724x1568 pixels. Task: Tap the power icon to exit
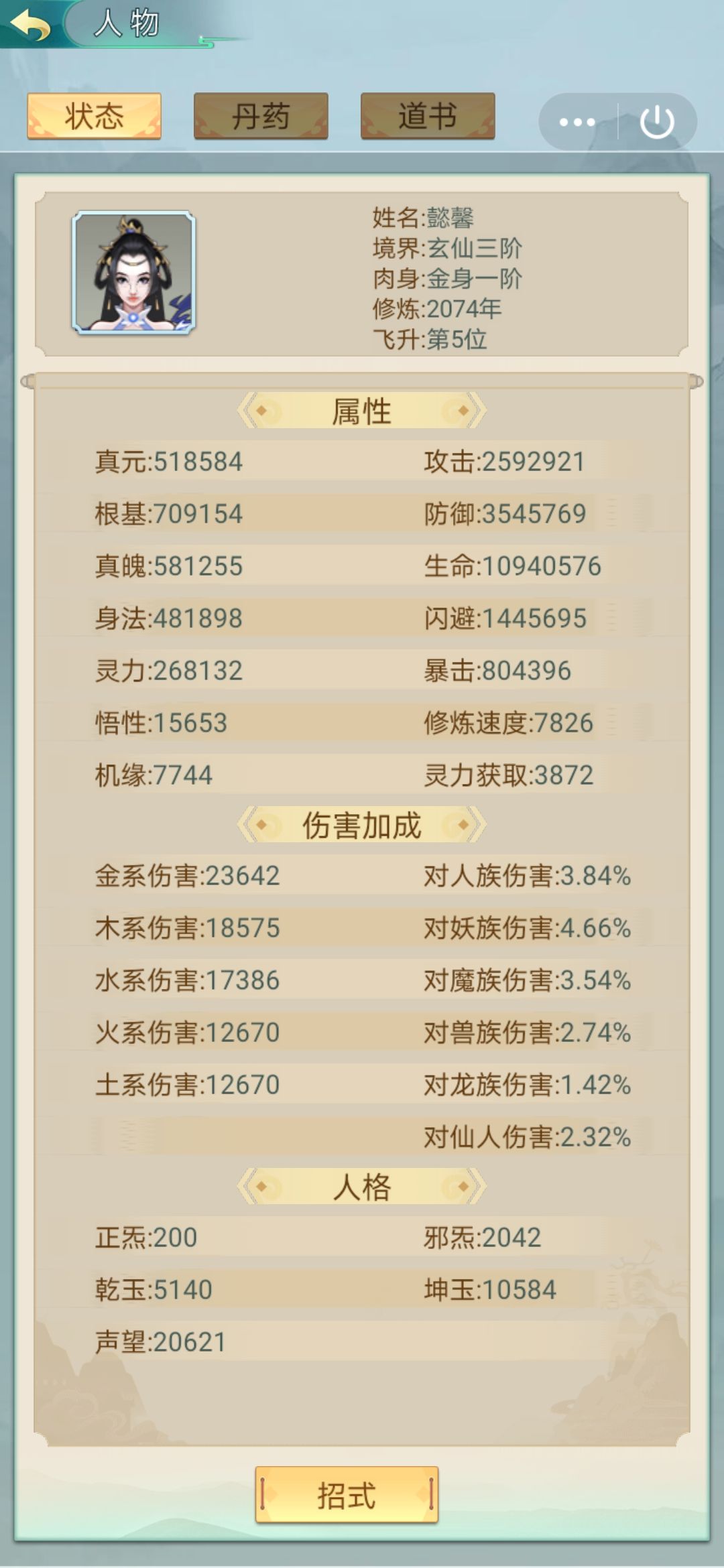pos(657,122)
